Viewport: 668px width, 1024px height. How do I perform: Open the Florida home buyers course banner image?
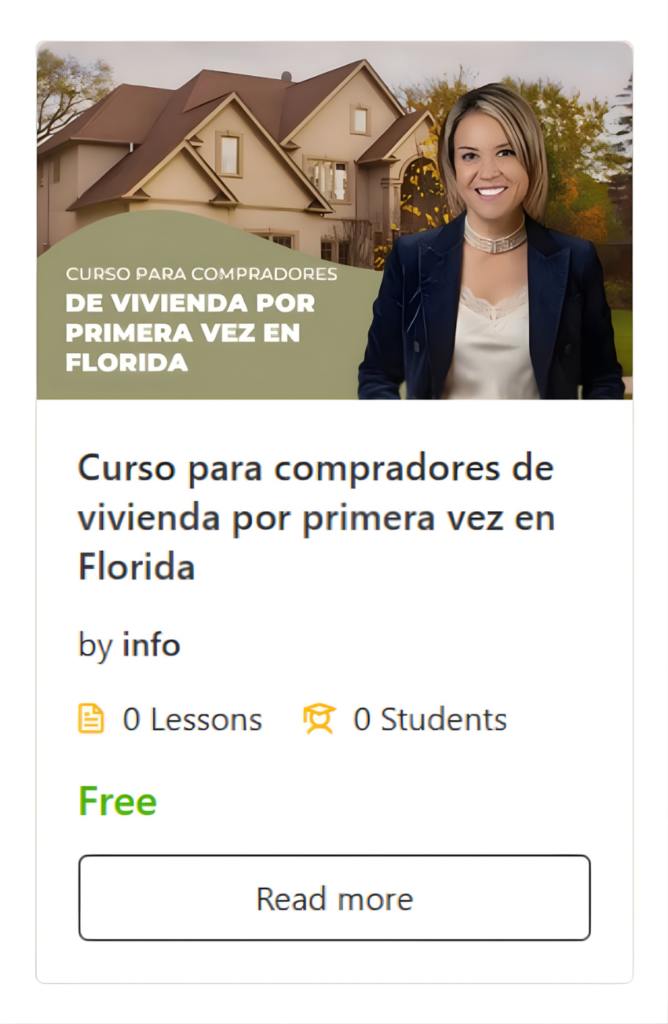tap(334, 220)
